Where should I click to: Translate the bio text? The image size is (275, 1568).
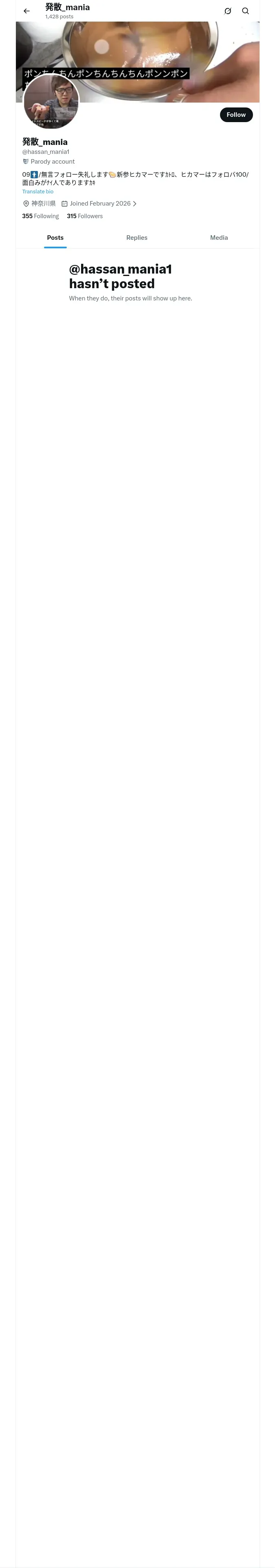(x=38, y=192)
